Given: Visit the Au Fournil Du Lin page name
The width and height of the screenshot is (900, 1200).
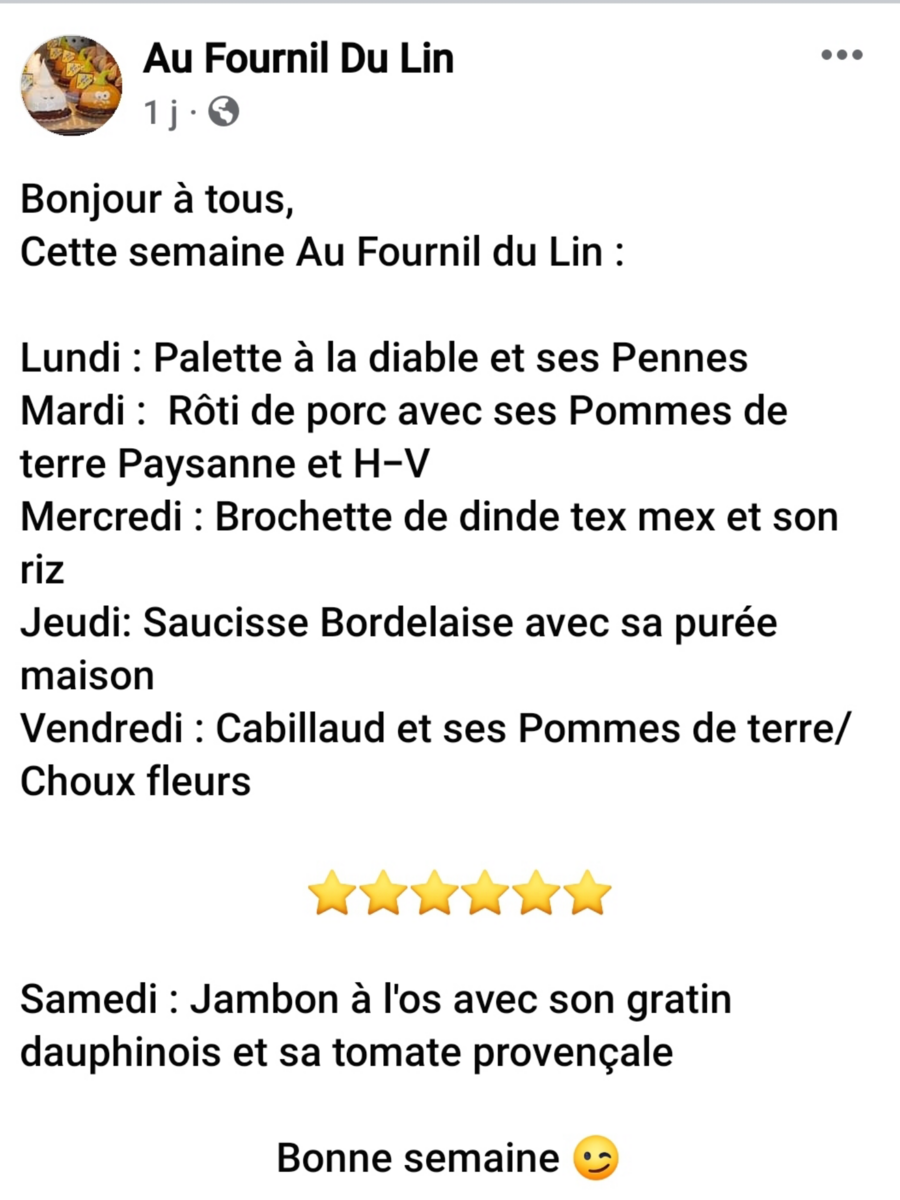Looking at the screenshot, I should (298, 59).
